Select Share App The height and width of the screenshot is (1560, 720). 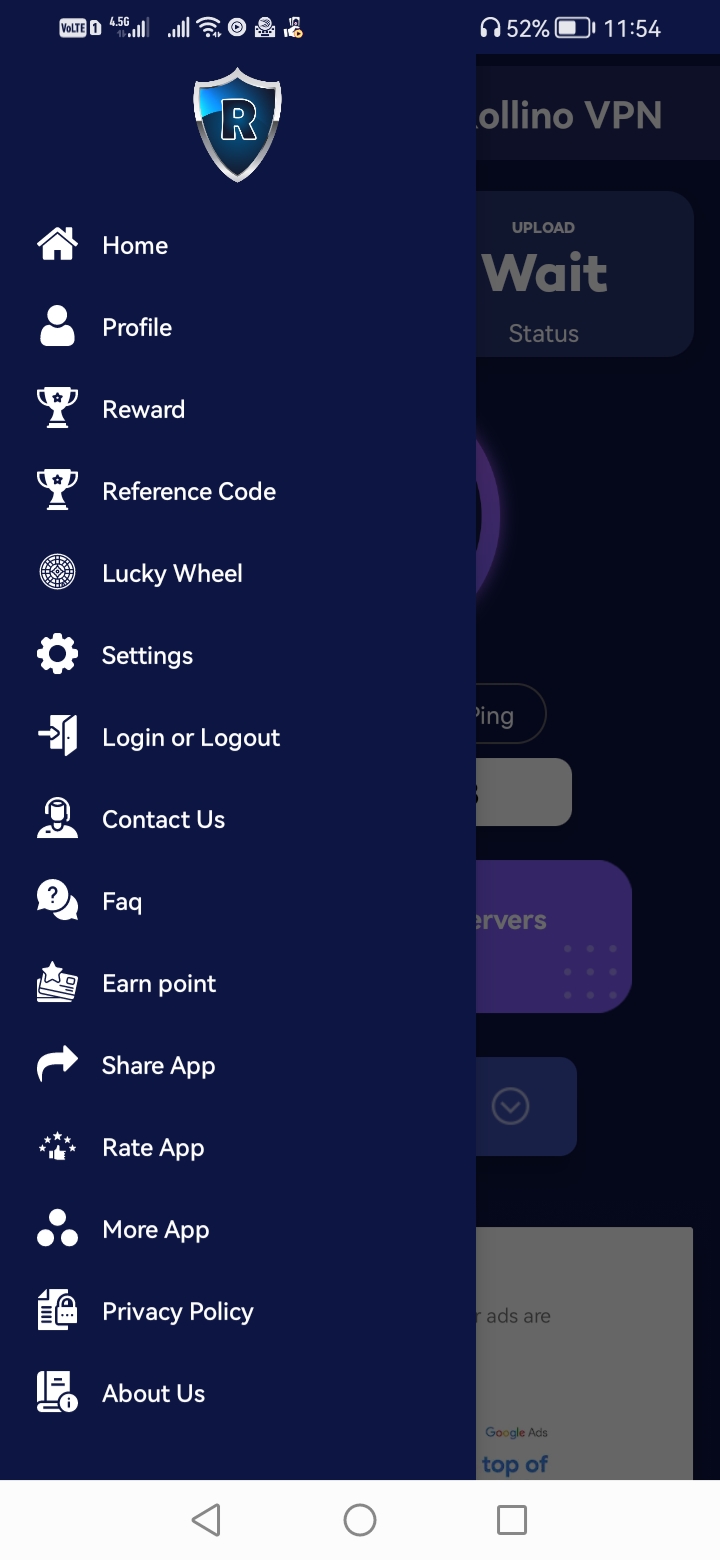point(237,1065)
